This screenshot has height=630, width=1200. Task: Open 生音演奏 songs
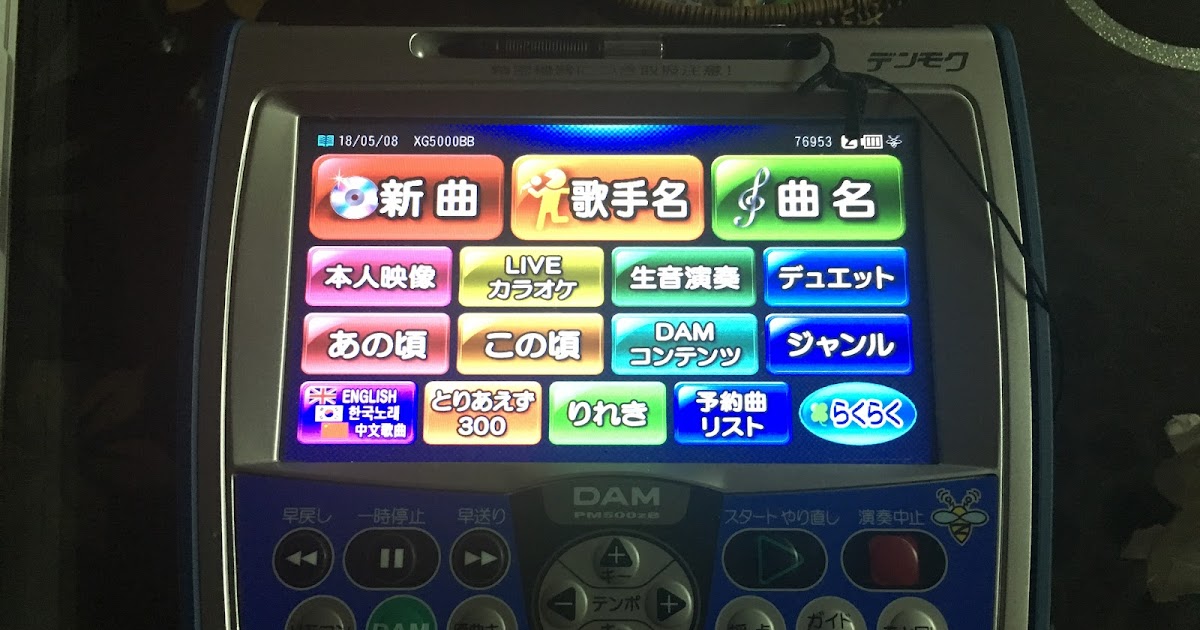pyautogui.click(x=684, y=277)
